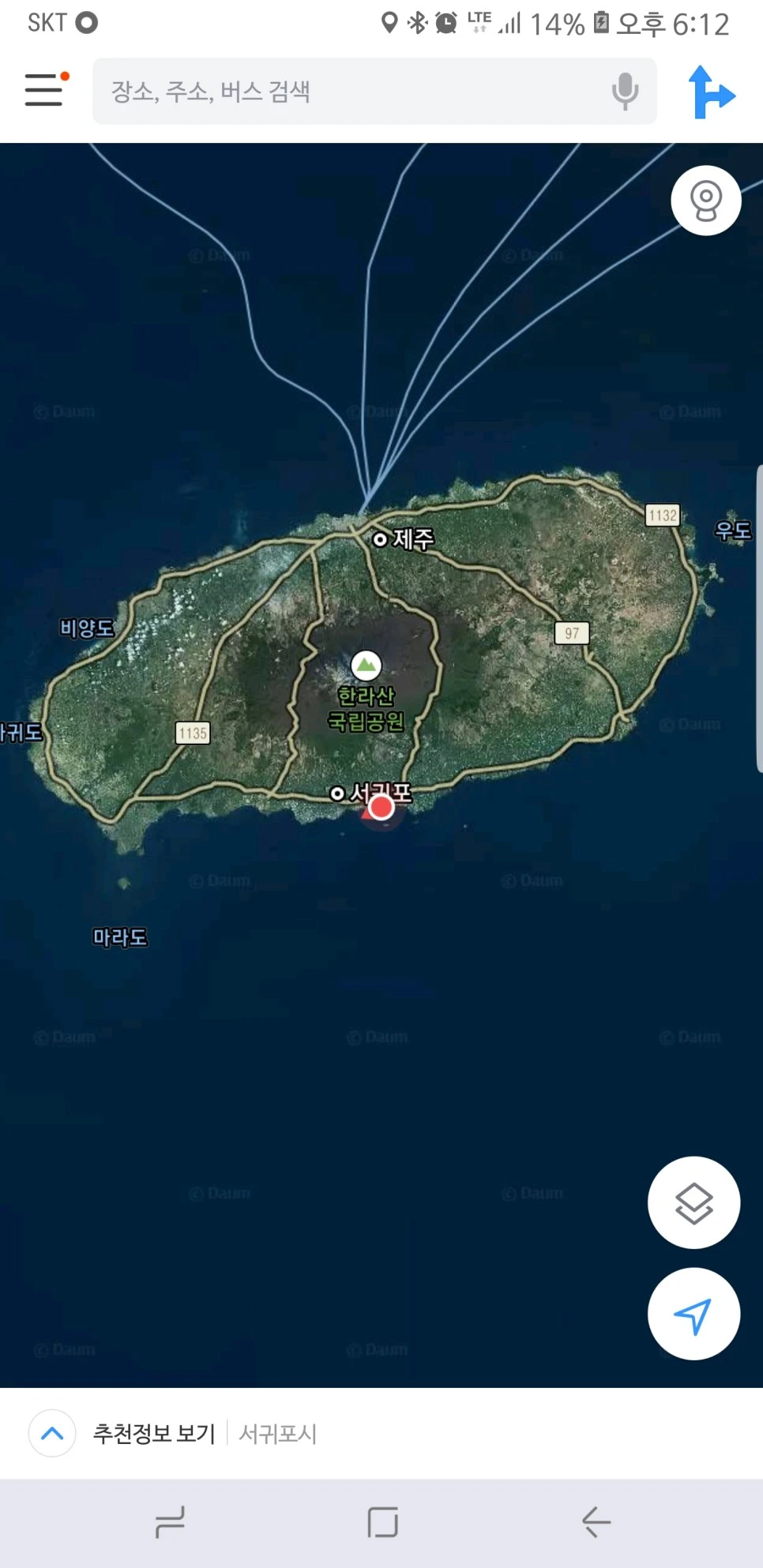763x1568 pixels.
Task: Tap the current location compass icon
Action: [x=693, y=1314]
